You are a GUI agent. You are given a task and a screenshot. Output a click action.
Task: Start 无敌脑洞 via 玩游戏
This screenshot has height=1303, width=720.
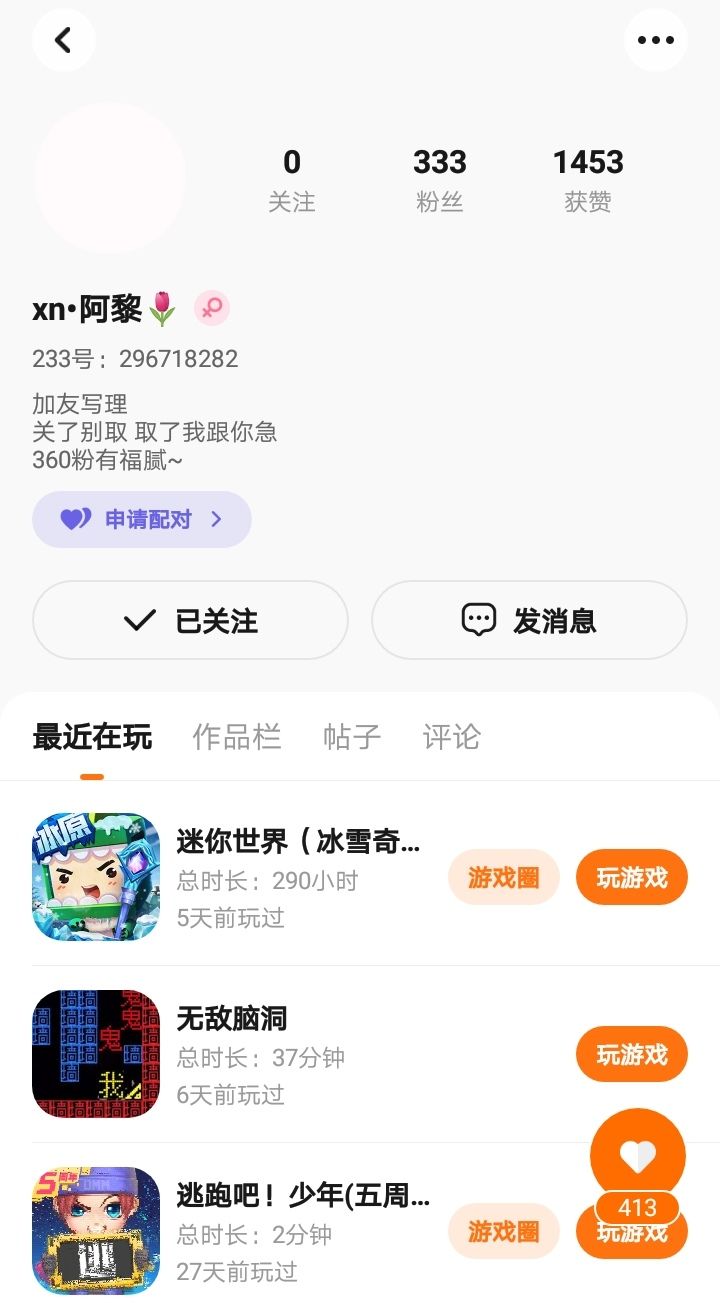point(631,1054)
